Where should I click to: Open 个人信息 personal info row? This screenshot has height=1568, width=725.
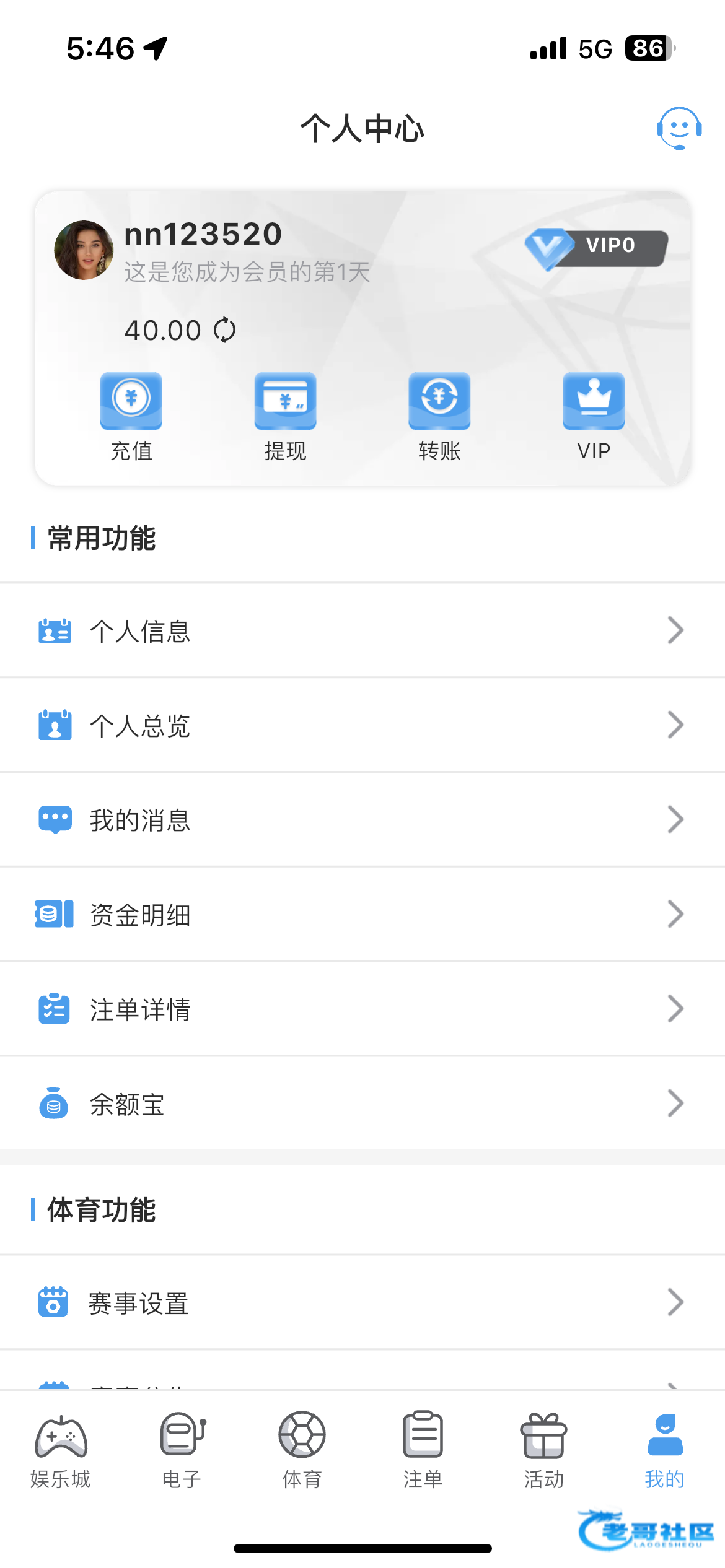[362, 630]
